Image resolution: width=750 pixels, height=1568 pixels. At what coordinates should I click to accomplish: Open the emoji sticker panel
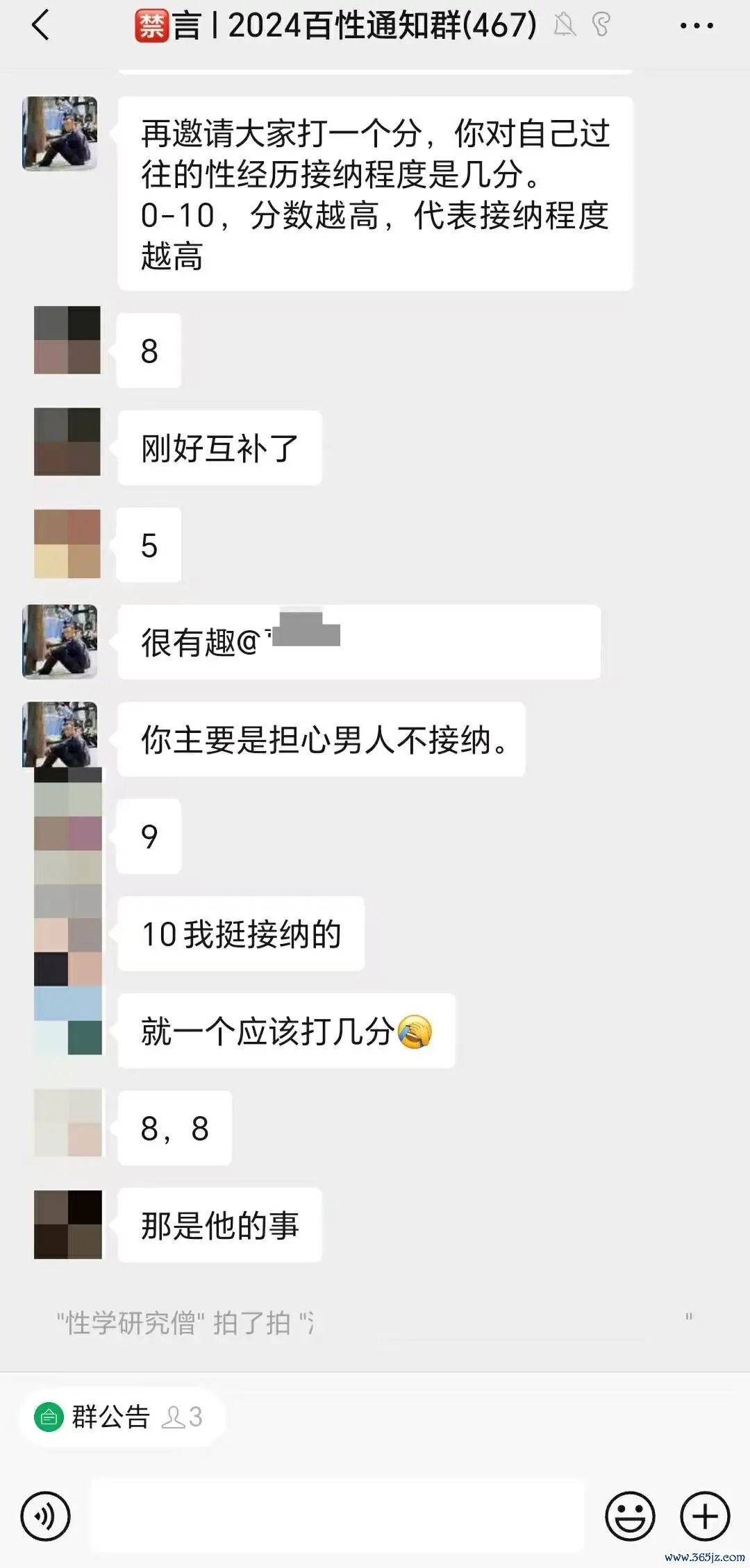(x=630, y=1516)
